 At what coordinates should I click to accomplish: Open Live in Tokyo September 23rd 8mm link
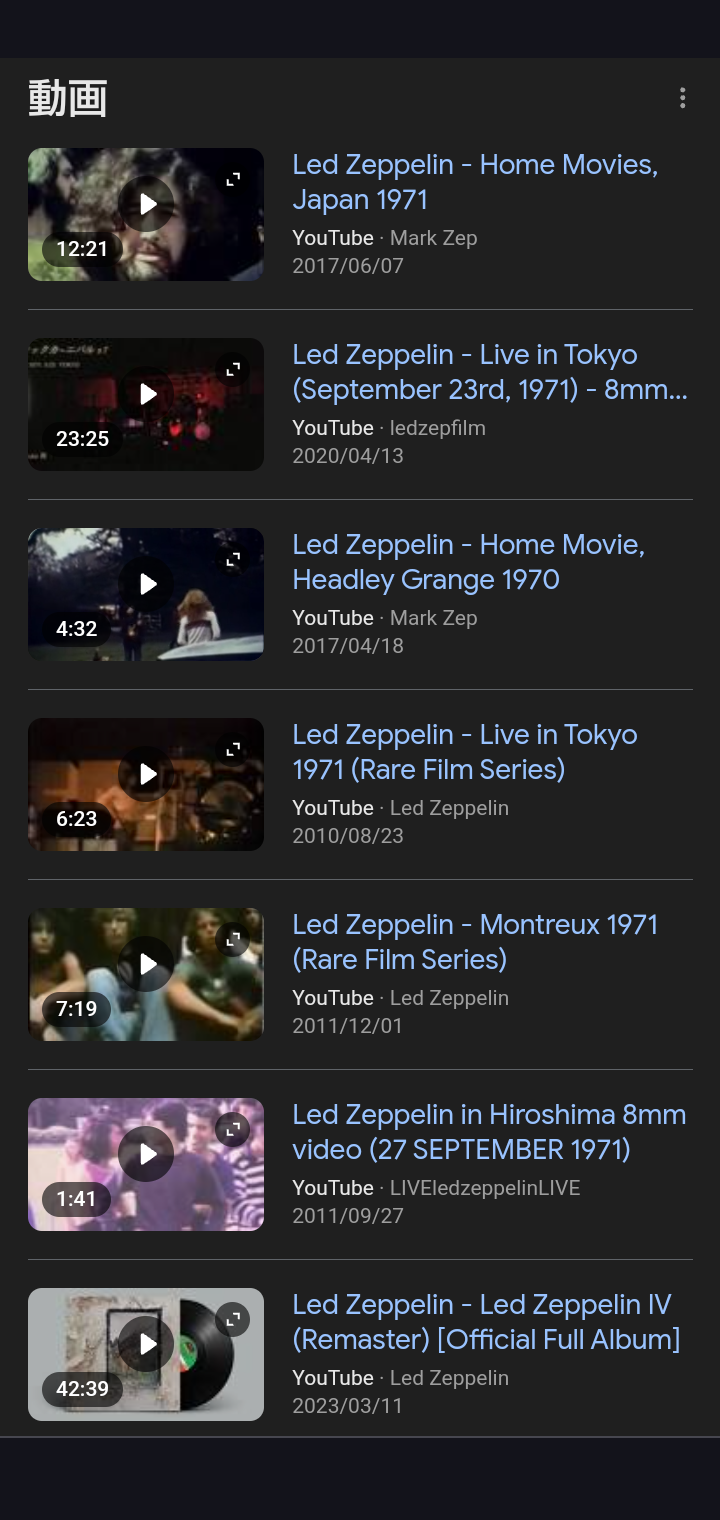(489, 372)
